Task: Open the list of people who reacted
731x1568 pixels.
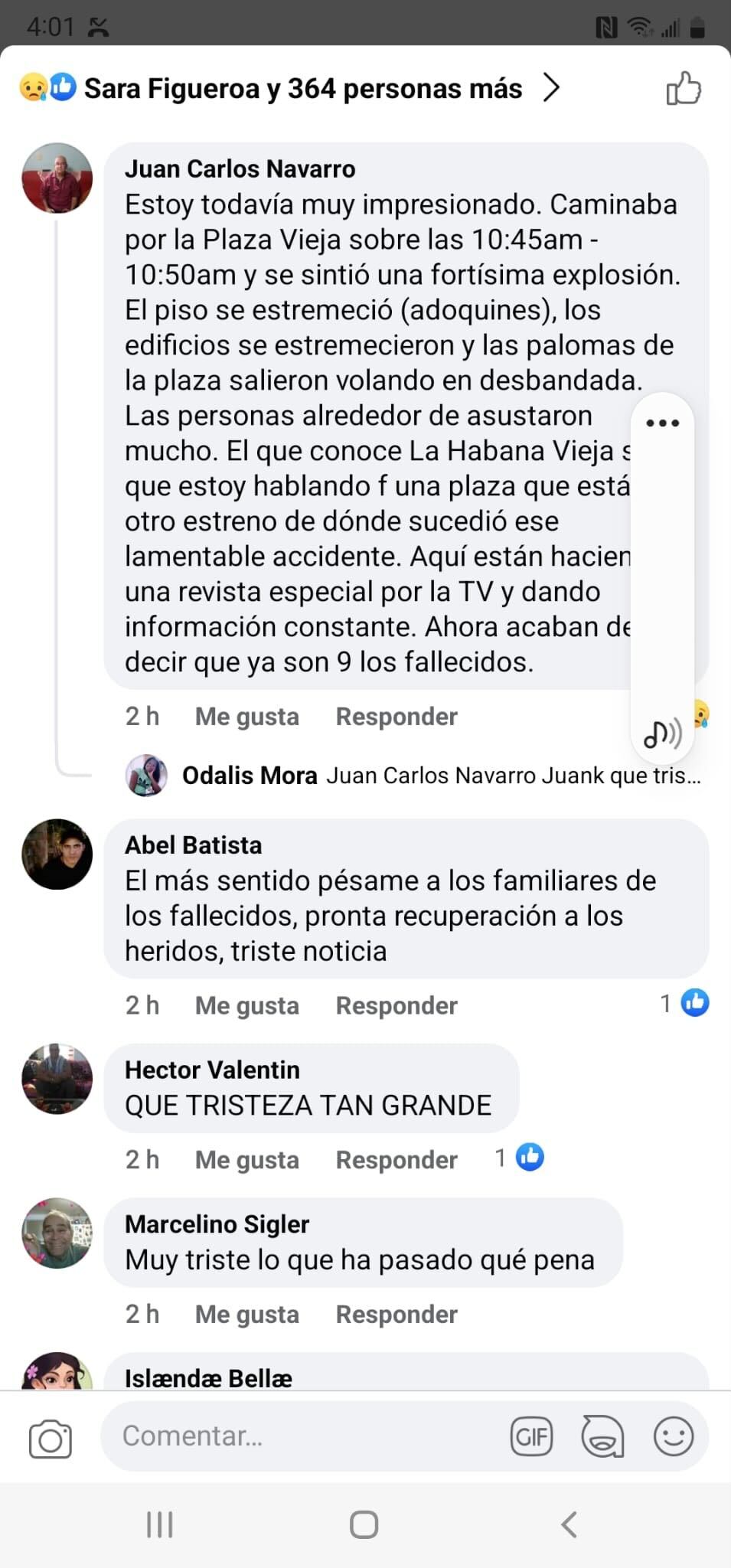Action: tap(303, 89)
